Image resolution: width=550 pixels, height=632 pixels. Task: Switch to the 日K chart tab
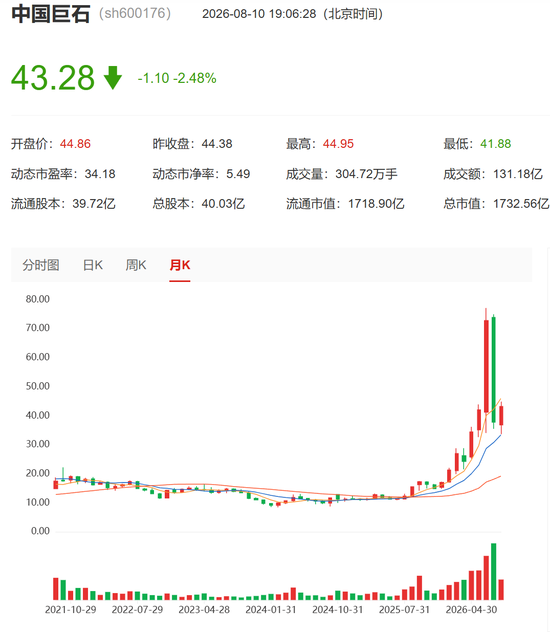coord(93,265)
